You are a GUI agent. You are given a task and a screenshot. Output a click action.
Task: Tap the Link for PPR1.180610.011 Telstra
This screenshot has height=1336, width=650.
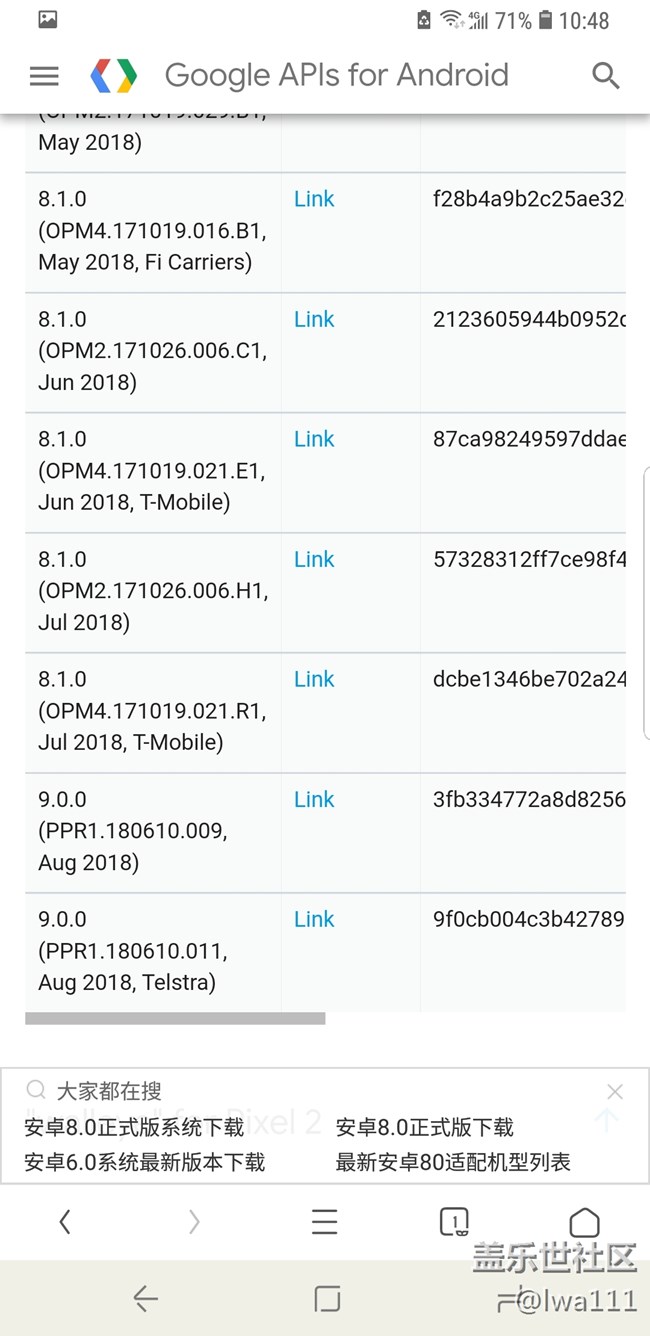click(x=314, y=919)
